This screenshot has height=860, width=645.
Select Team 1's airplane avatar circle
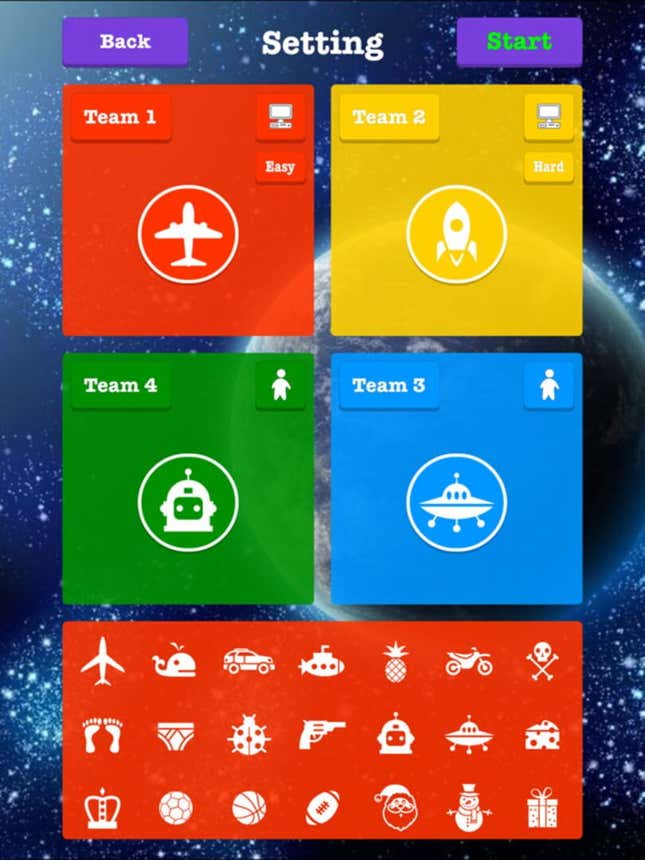[x=188, y=234]
